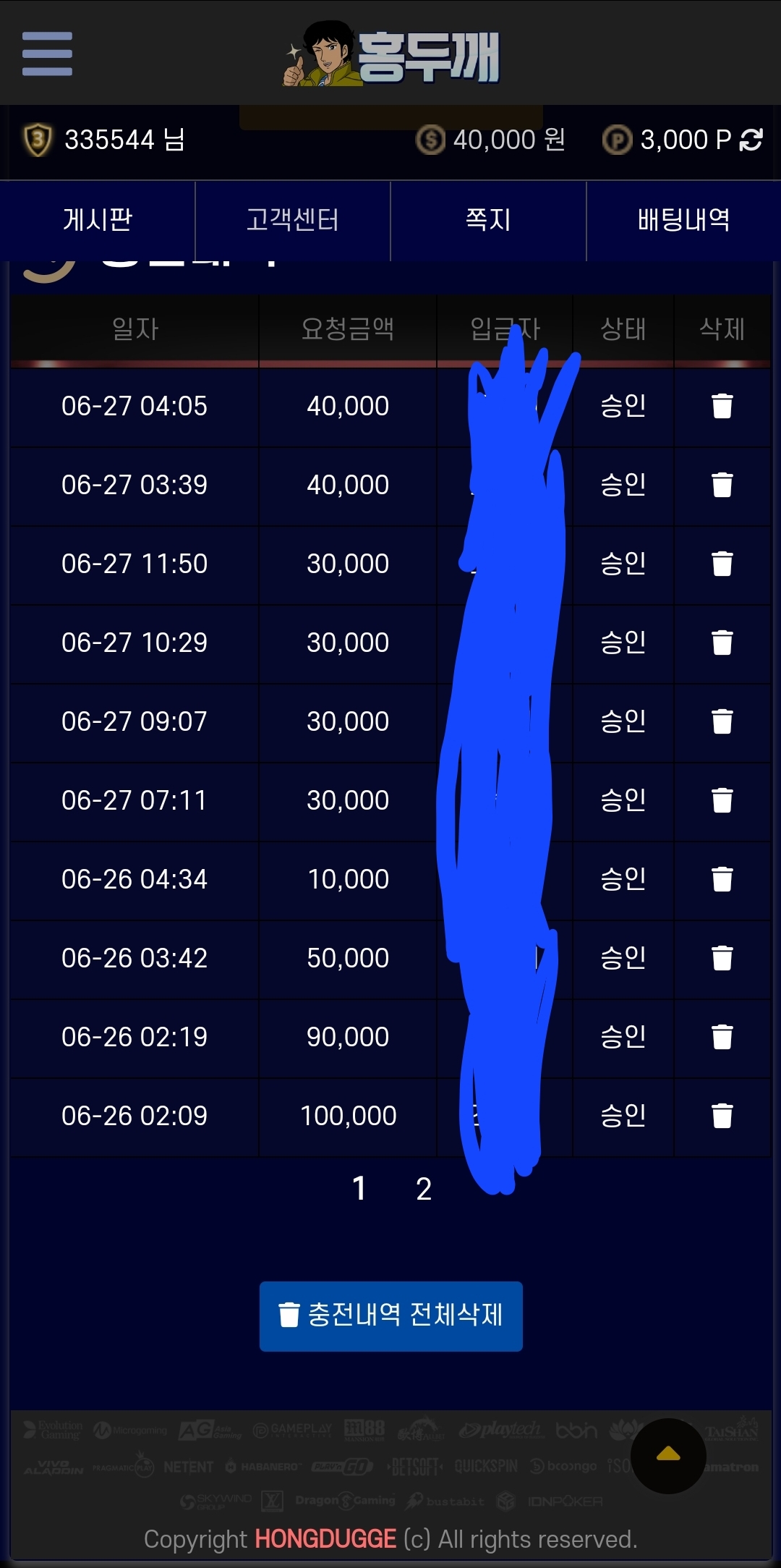The image size is (781, 1568).
Task: Delete the 06-26 03:42 deposit record
Action: point(722,958)
